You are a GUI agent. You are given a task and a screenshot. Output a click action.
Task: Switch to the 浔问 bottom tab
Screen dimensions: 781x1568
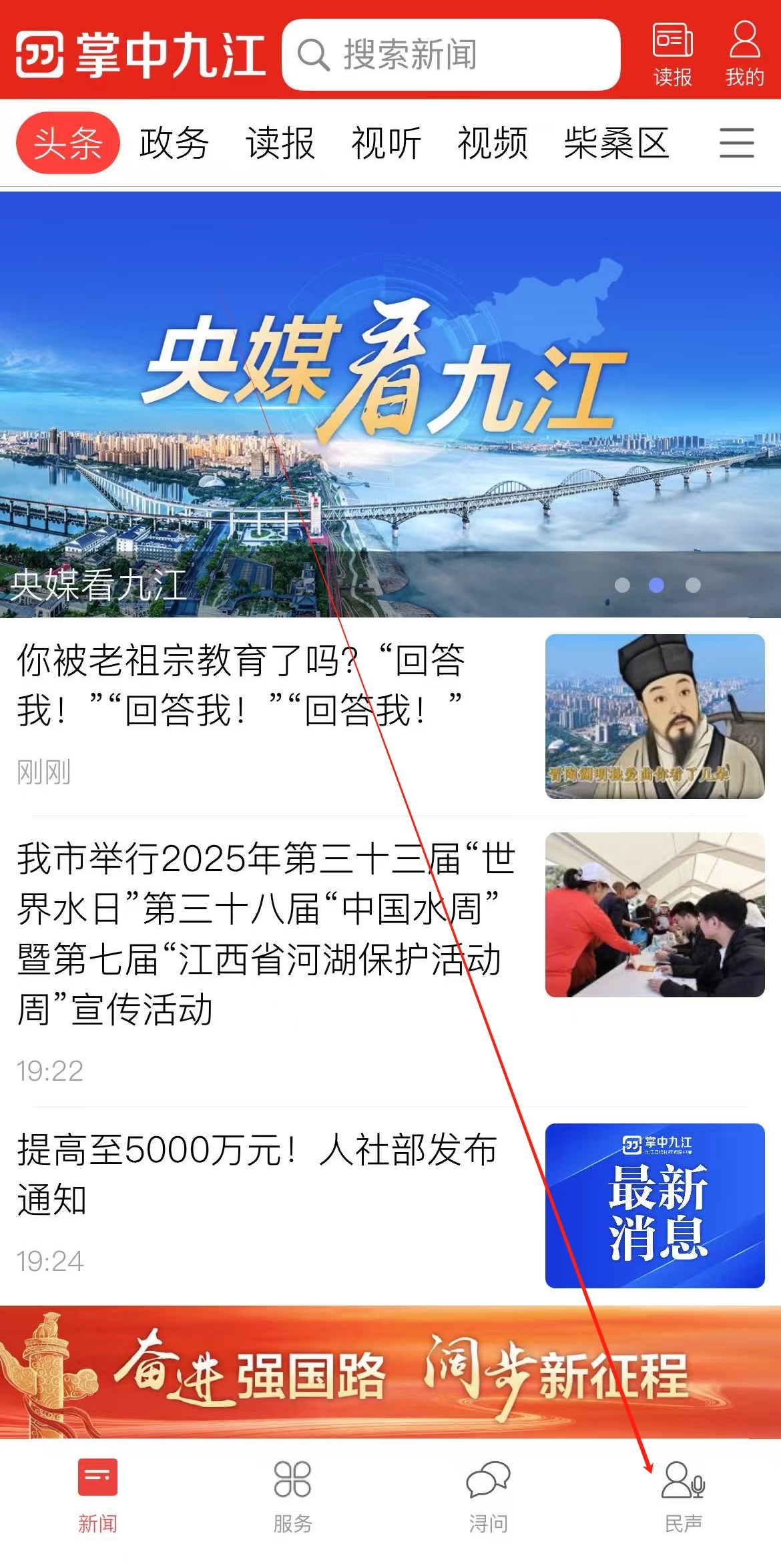pos(488,1495)
